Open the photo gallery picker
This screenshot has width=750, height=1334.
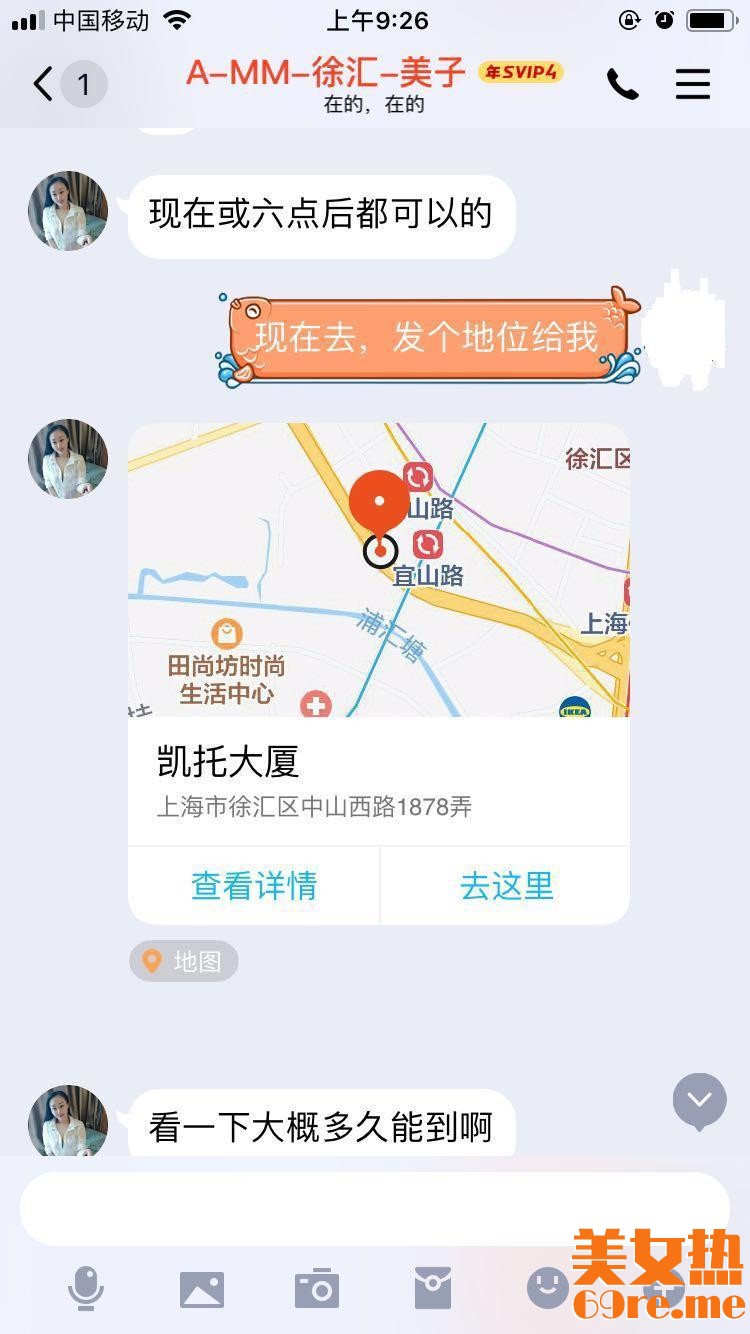(x=202, y=1288)
